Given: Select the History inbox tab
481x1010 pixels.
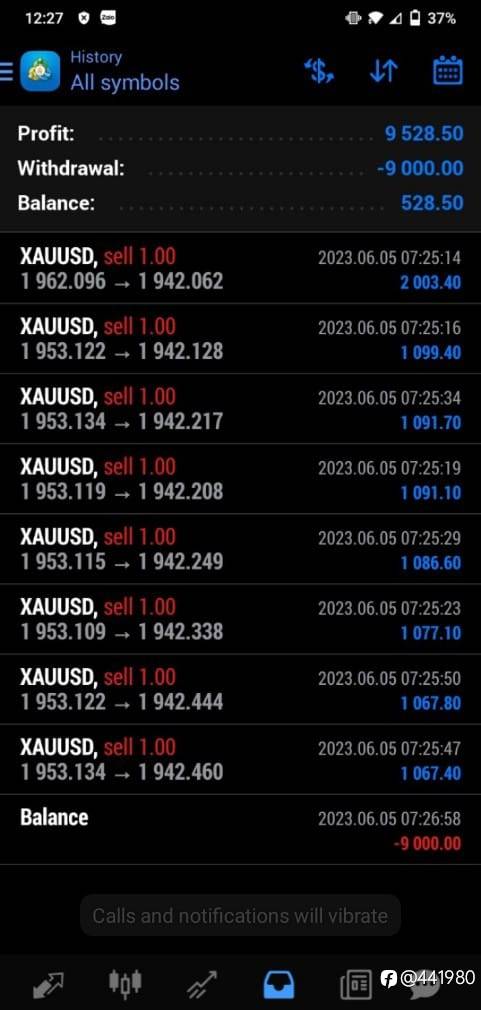Looking at the screenshot, I should pos(279,984).
